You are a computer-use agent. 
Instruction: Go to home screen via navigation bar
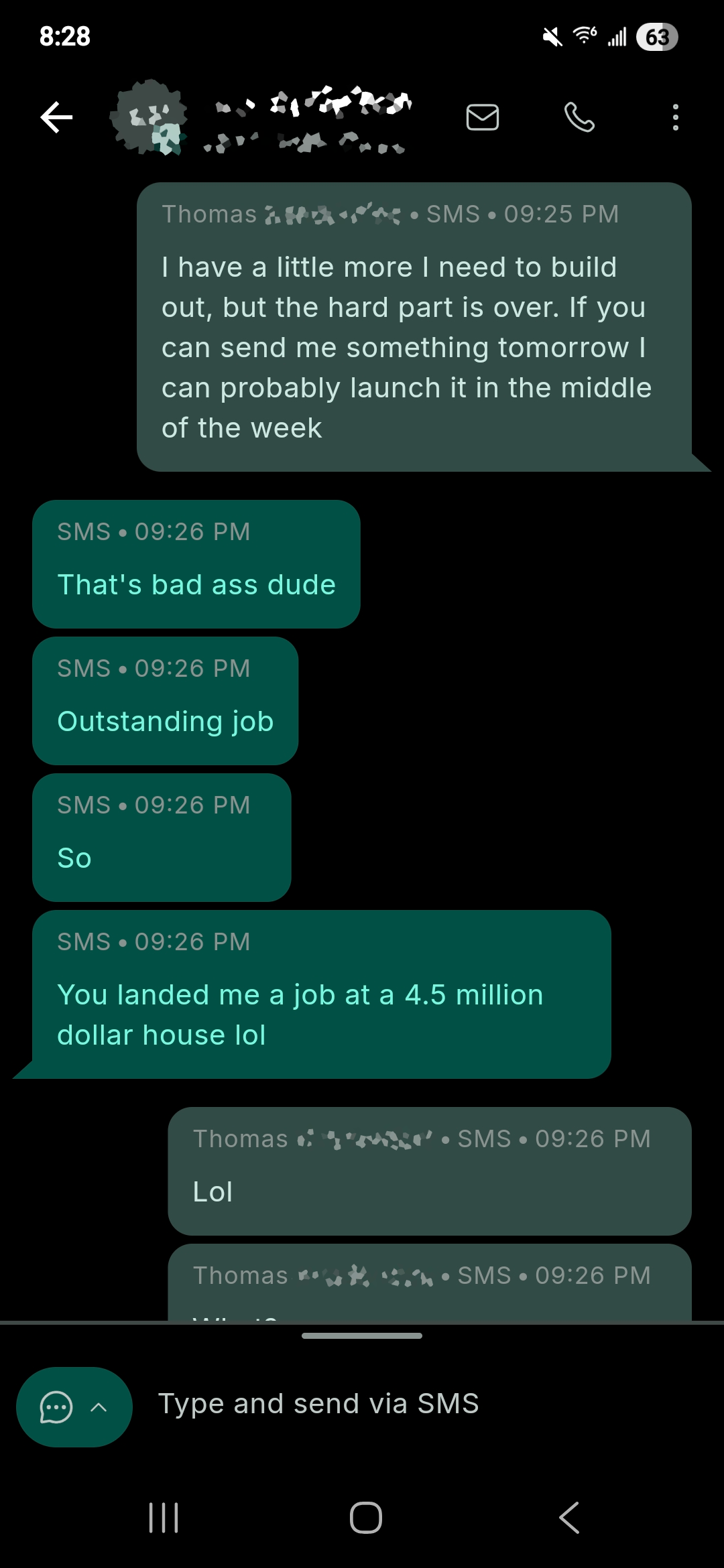pos(365,1518)
